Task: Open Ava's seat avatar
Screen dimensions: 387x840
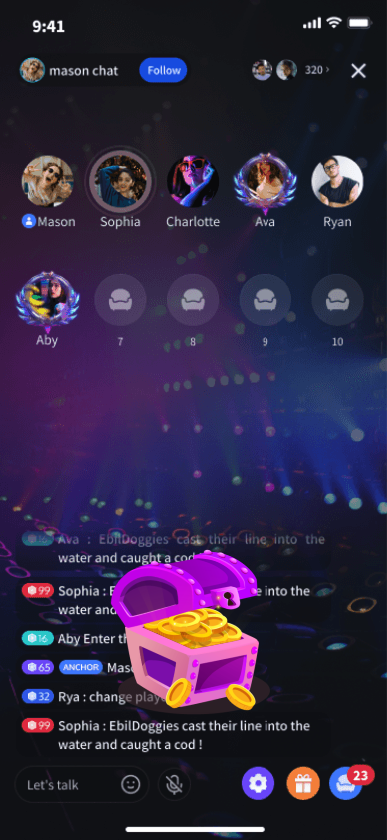Action: [x=265, y=182]
